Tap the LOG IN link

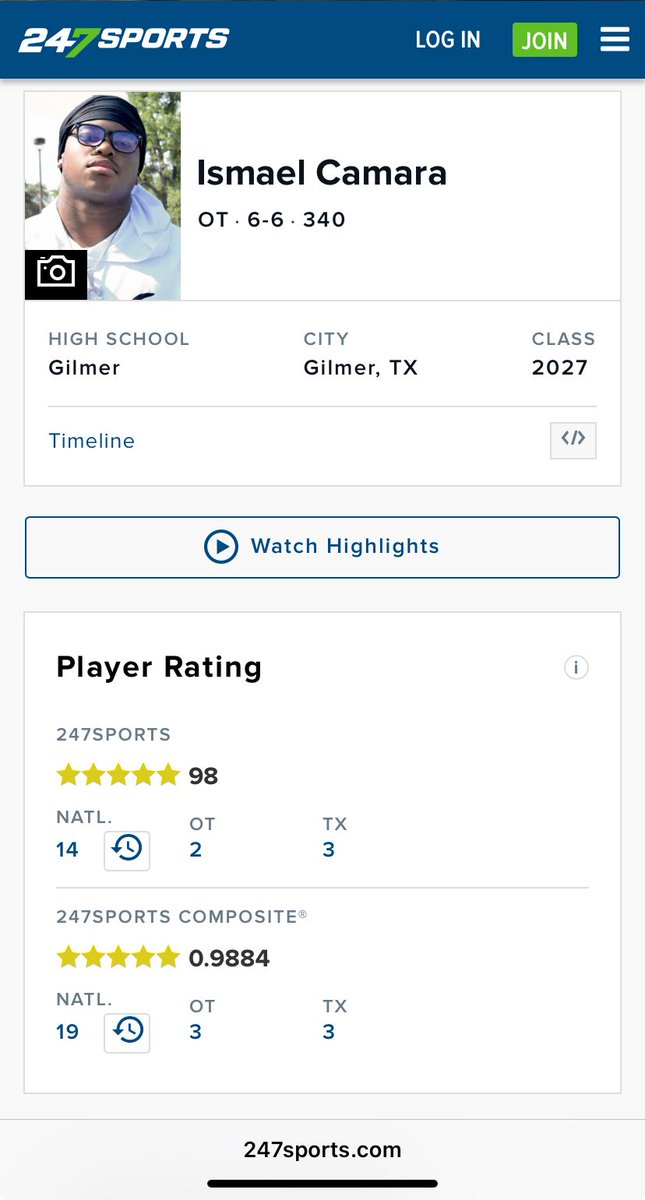(x=448, y=40)
